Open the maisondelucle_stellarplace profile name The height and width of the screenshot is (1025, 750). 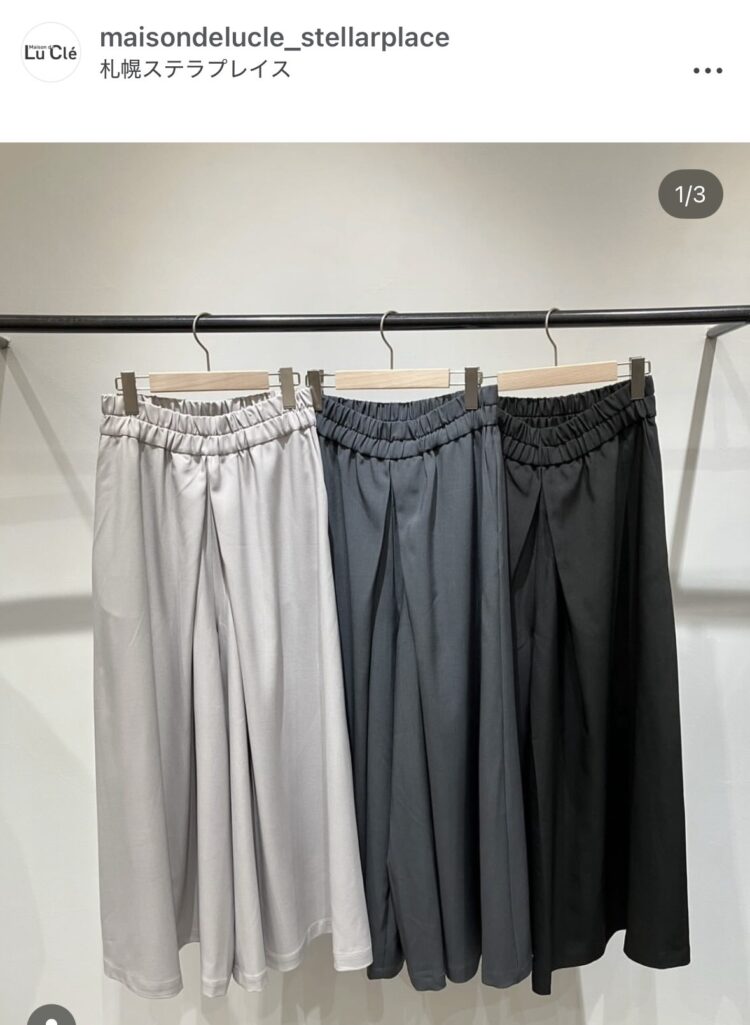274,38
